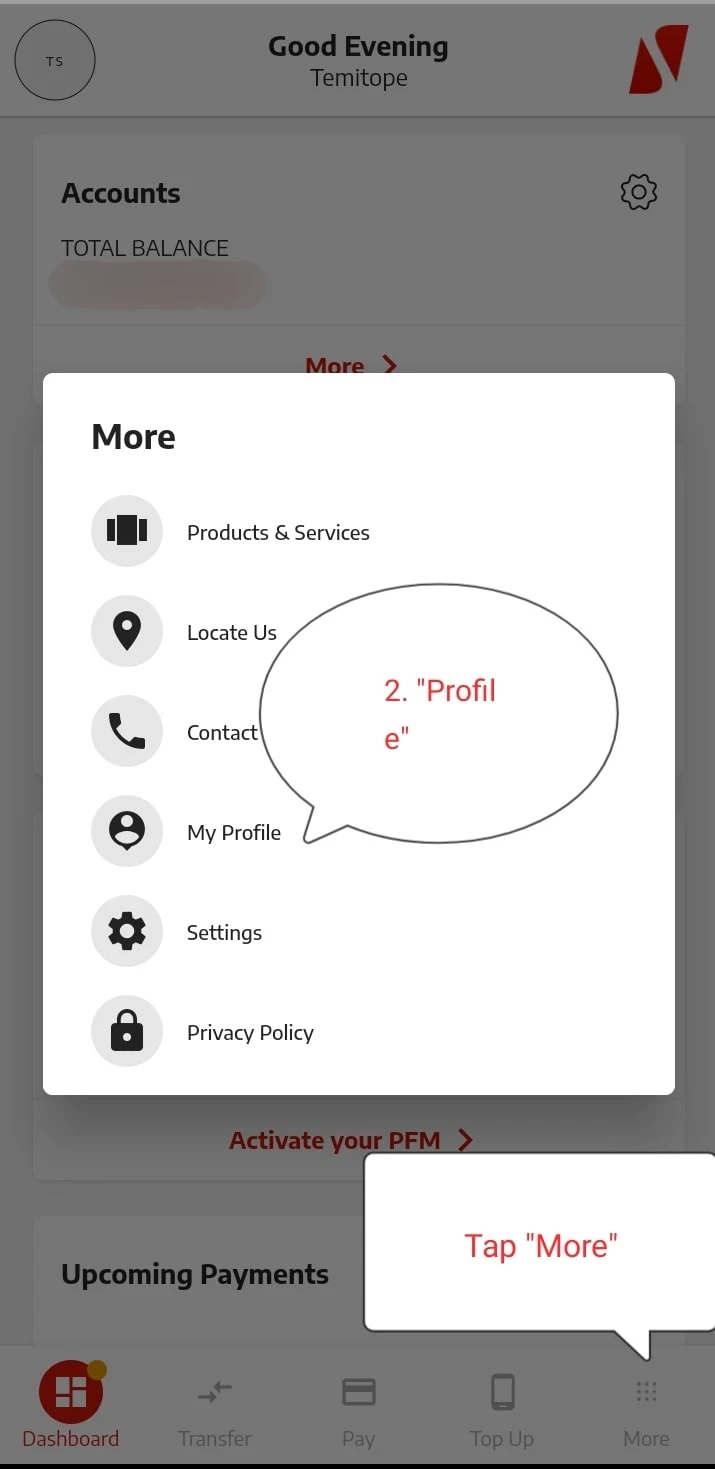
Task: Open Settings from the More menu
Action: pyautogui.click(x=224, y=933)
